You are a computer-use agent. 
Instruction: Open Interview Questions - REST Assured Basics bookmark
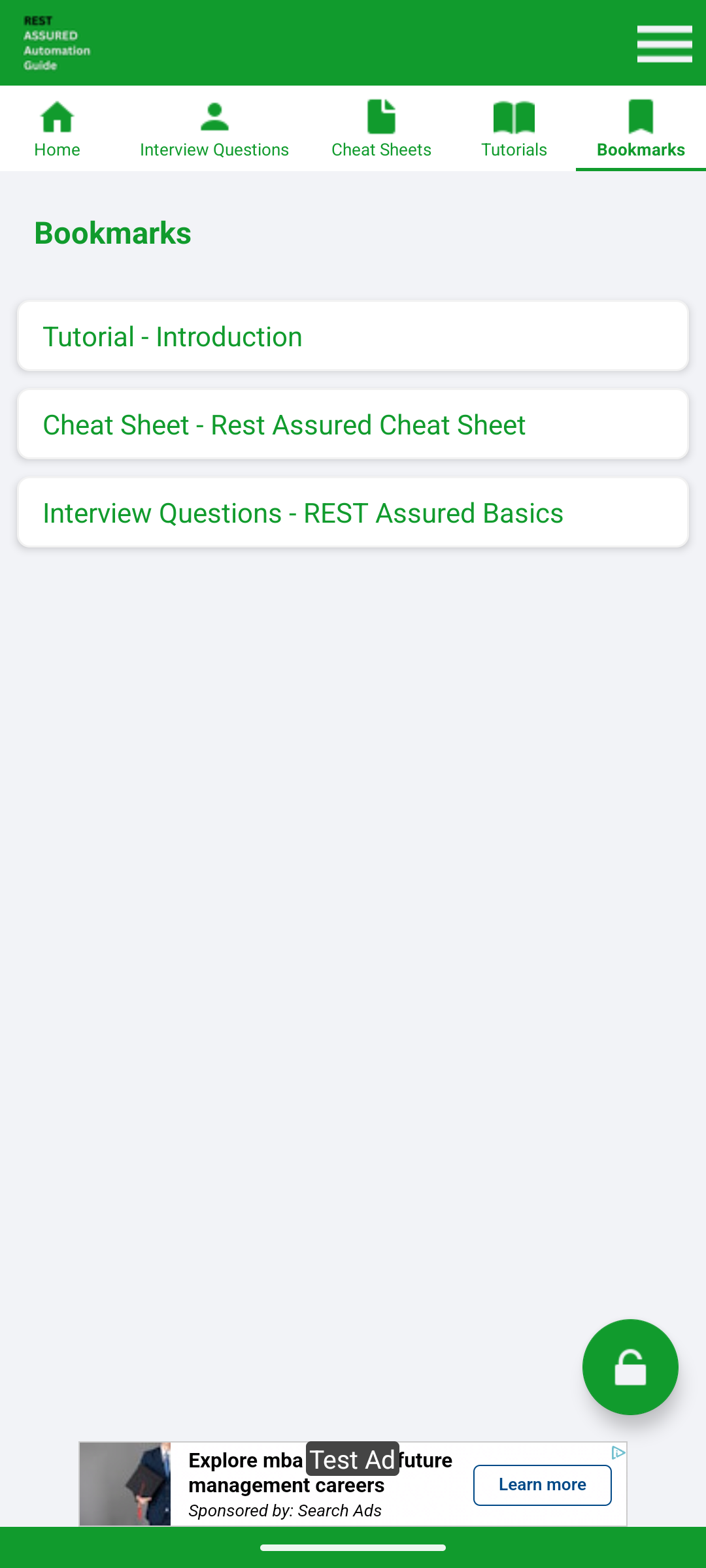353,512
